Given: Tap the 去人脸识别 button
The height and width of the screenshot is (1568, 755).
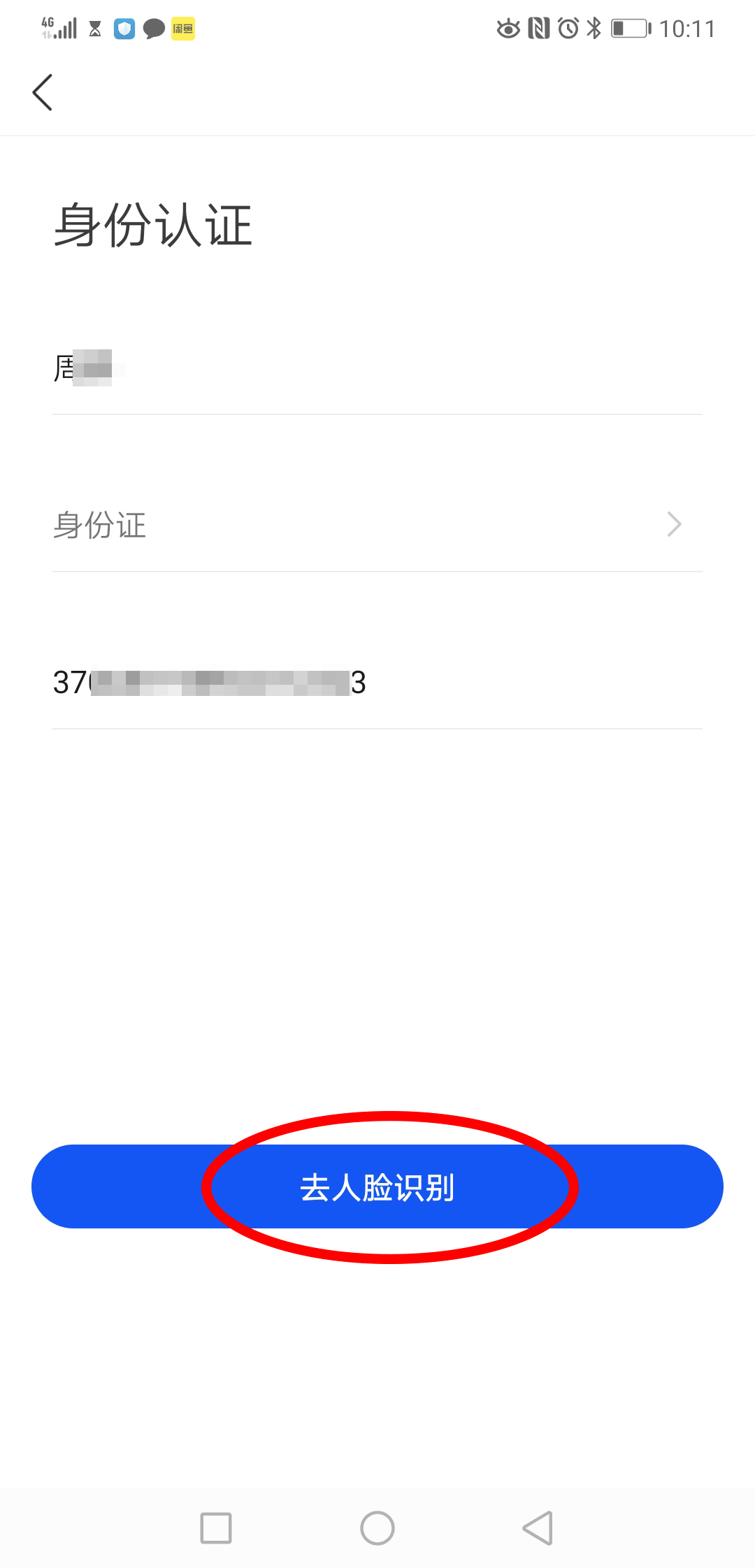Looking at the screenshot, I should pos(377,1186).
